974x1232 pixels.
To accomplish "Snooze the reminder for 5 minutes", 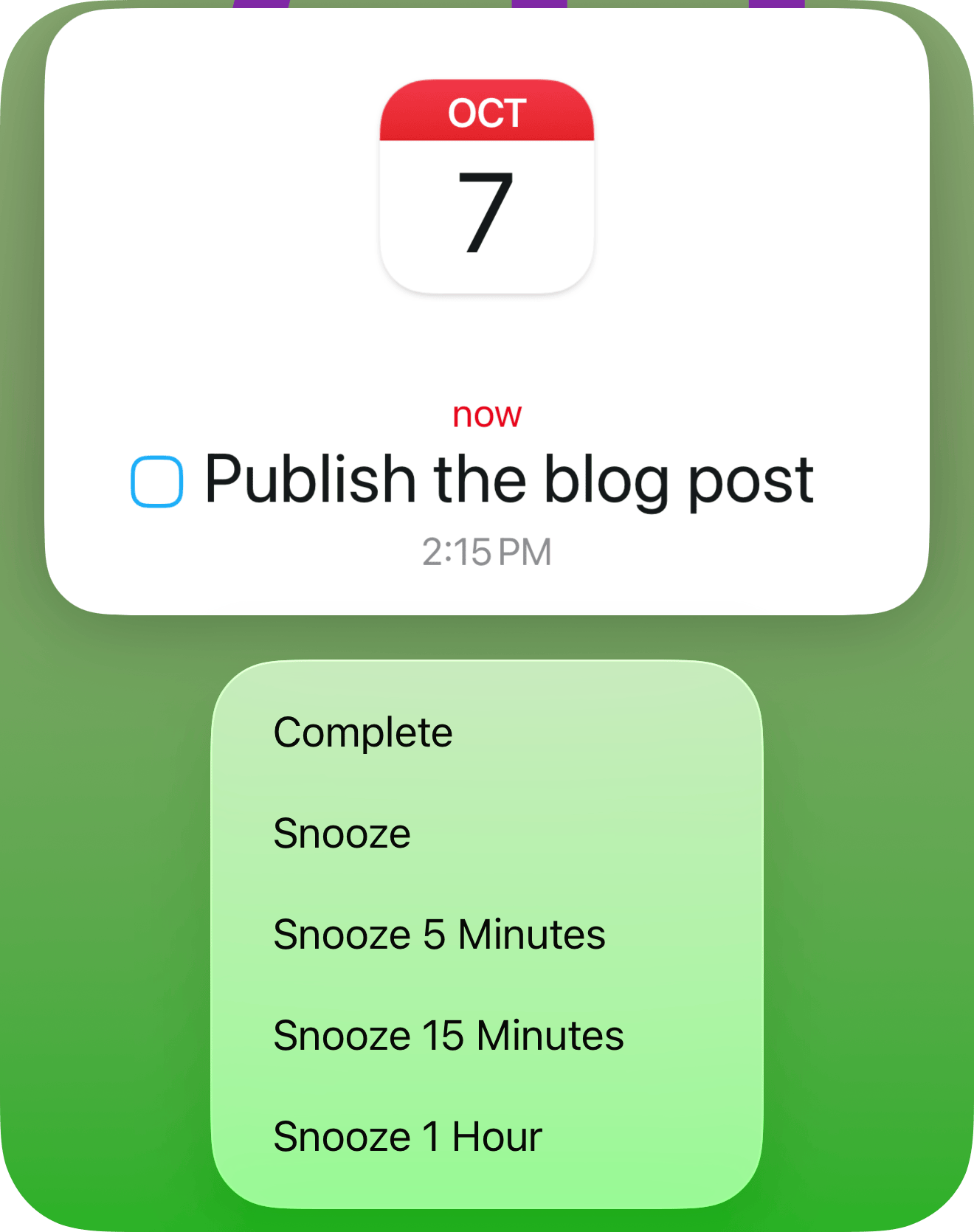I will [439, 935].
